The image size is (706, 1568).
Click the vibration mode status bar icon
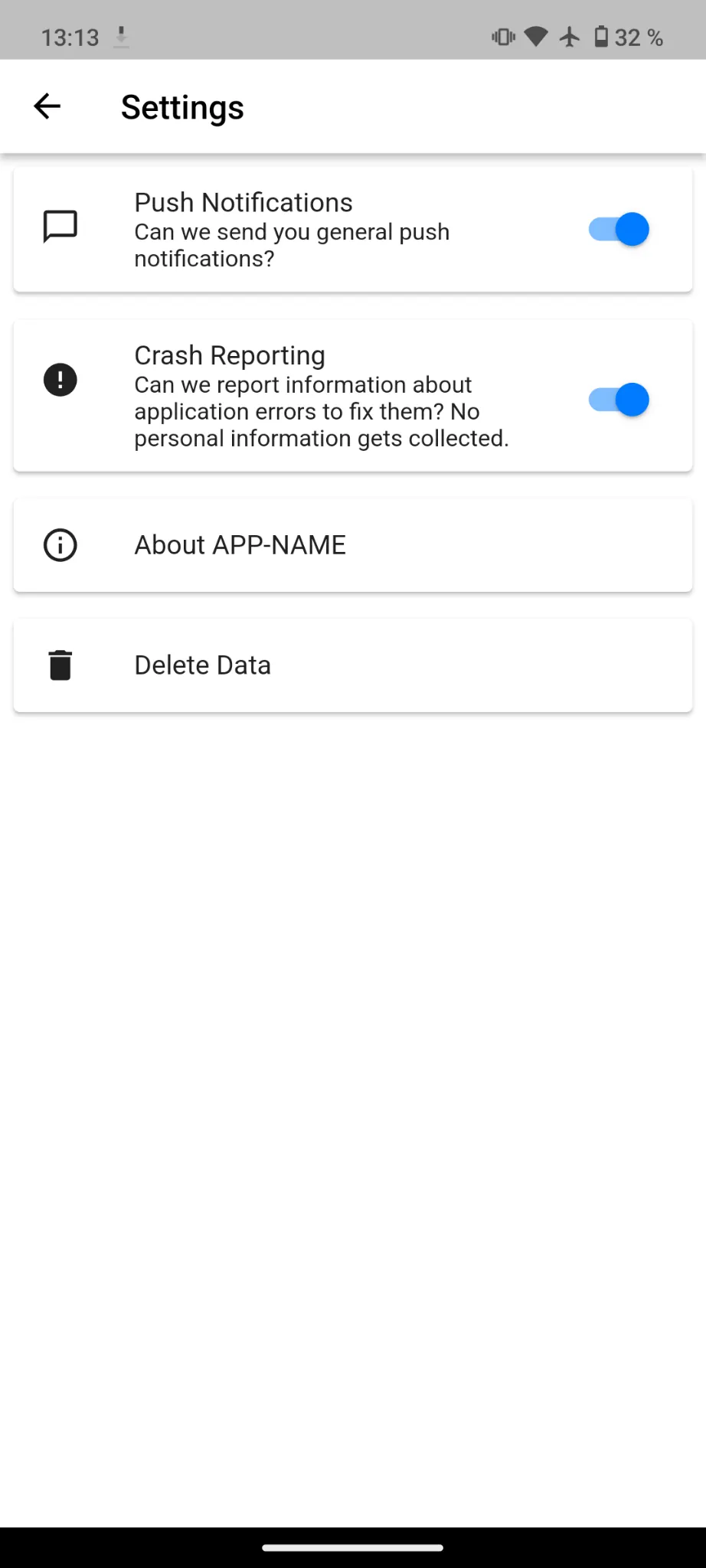coord(502,36)
